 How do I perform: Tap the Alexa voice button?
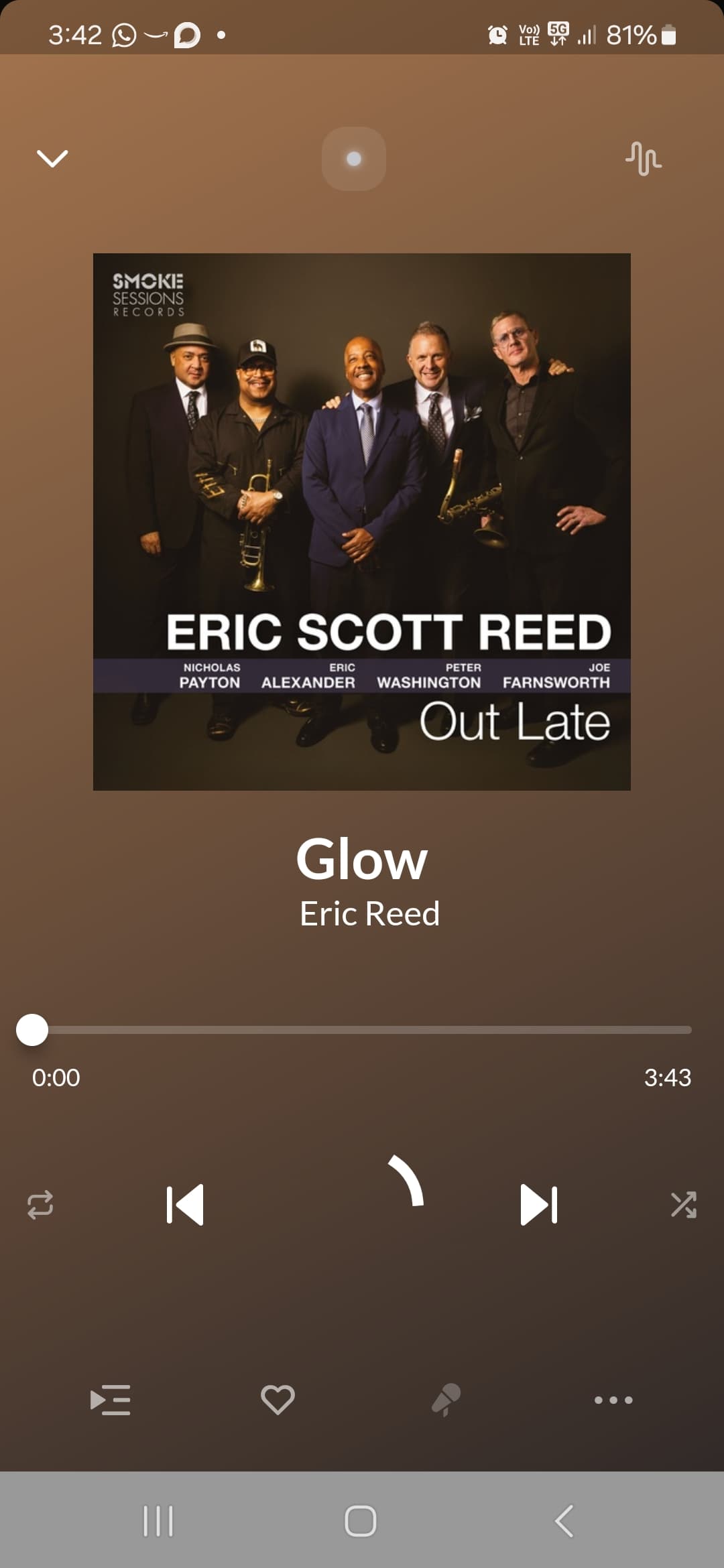pos(354,159)
